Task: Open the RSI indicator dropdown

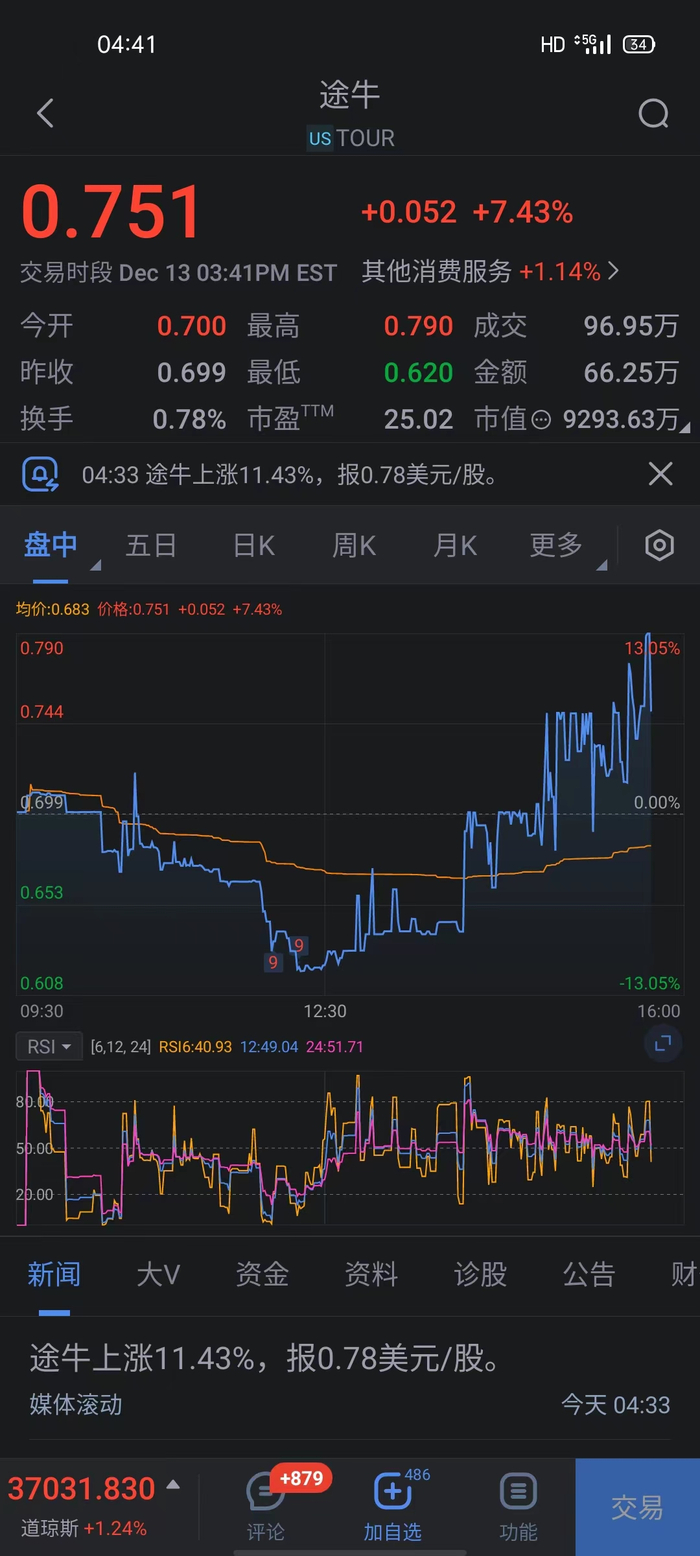Action: coord(48,1046)
